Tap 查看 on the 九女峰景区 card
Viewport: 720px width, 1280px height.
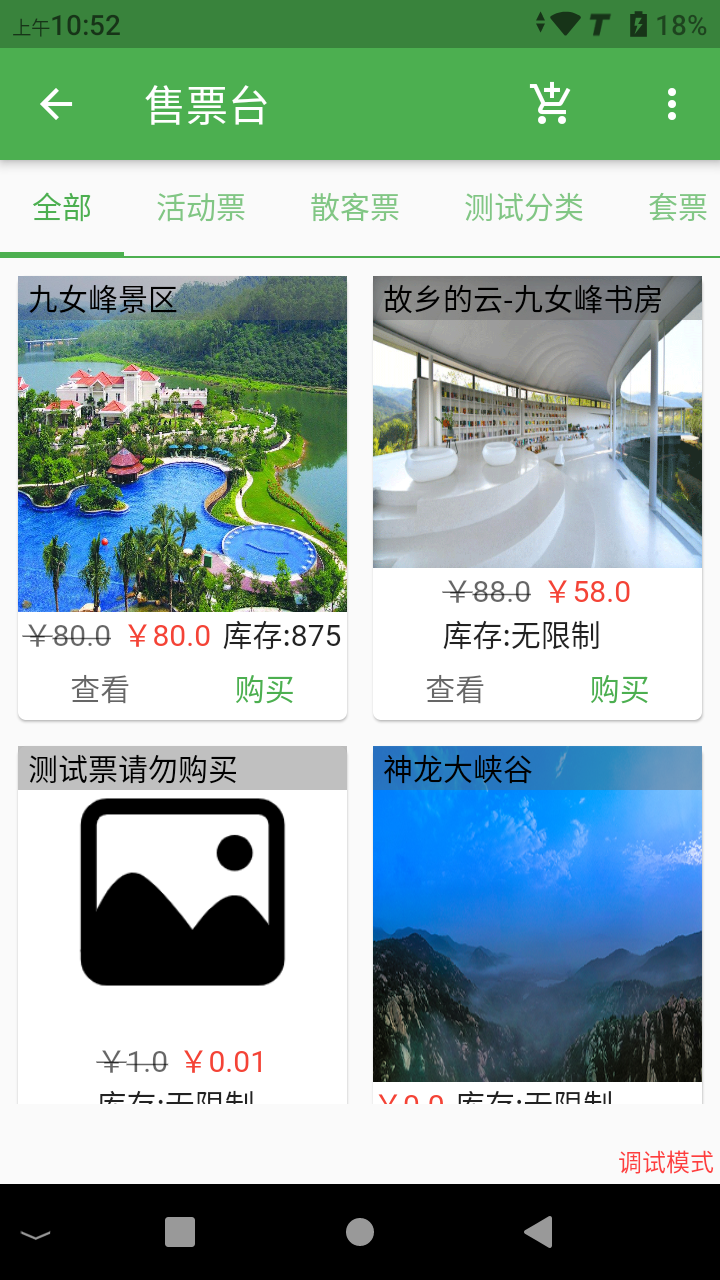pos(97,689)
